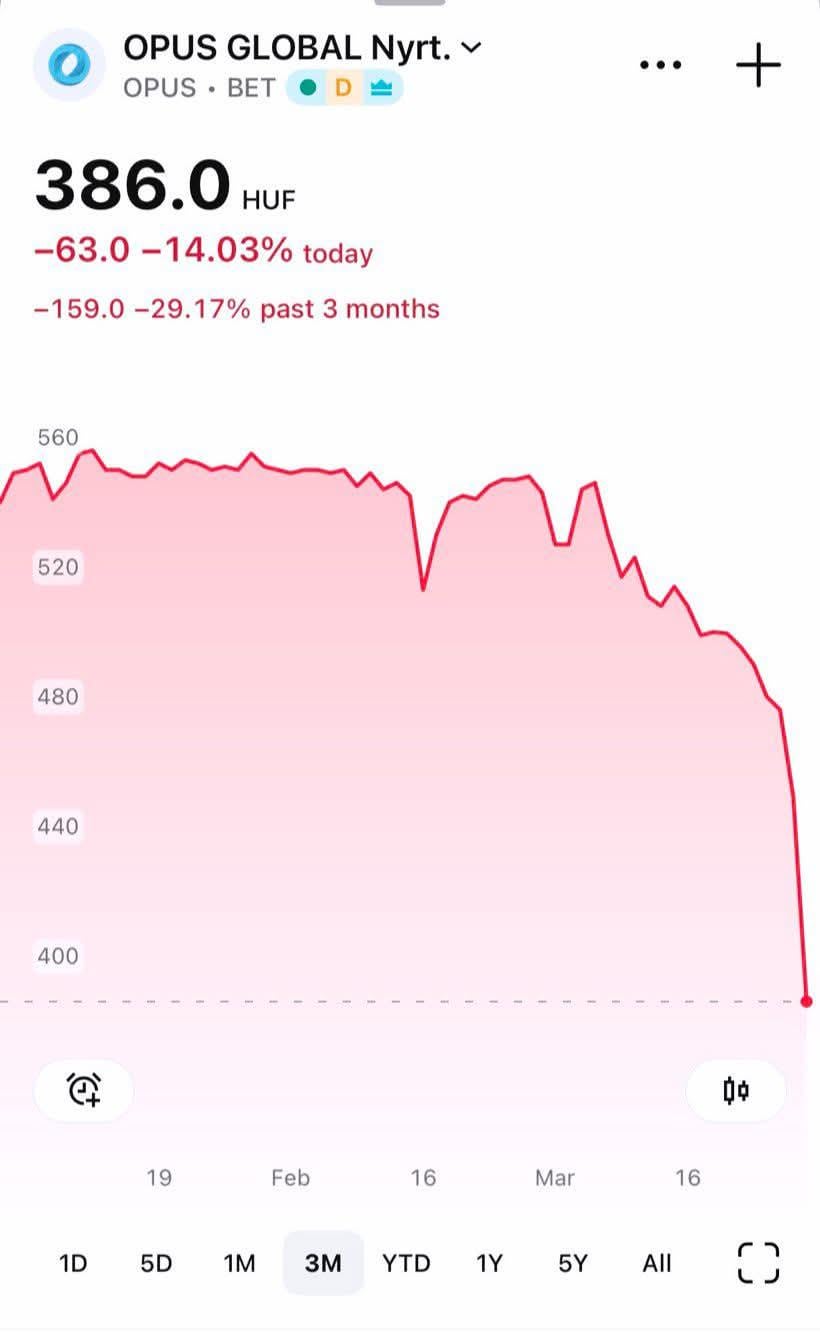Switch to the 1Y range

pyautogui.click(x=489, y=1263)
